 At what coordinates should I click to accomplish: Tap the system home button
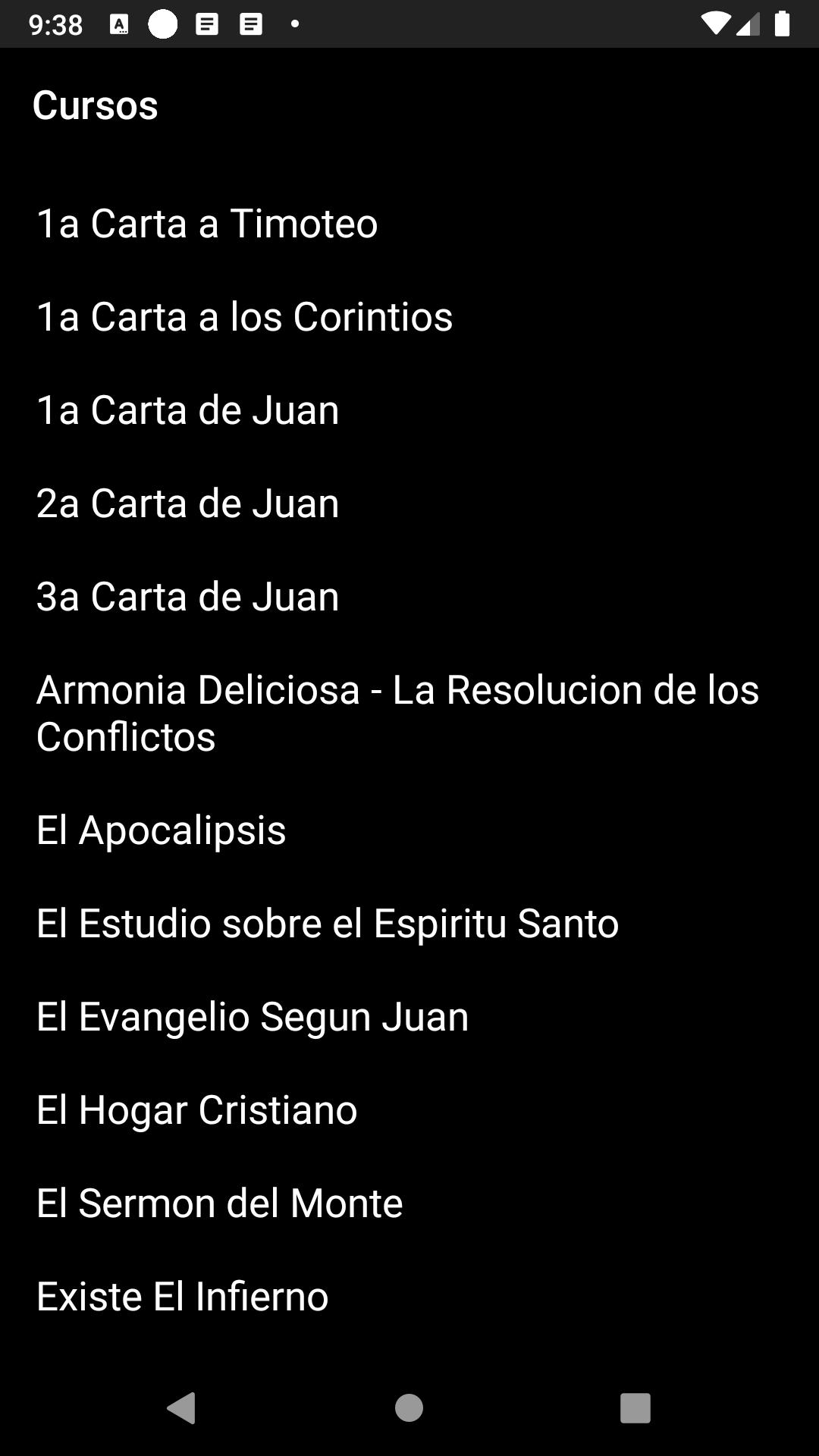[409, 1408]
